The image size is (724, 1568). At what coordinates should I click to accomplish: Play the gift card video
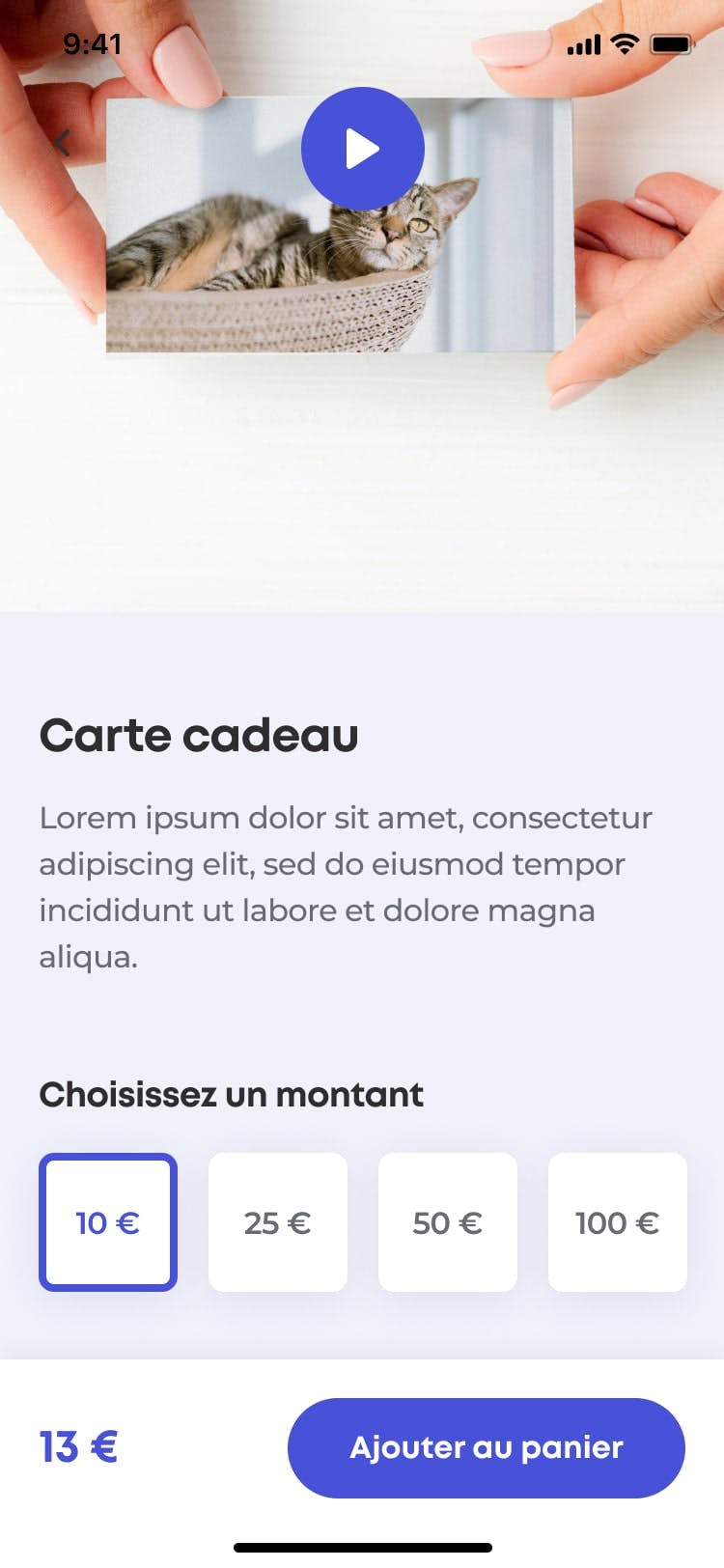363,149
